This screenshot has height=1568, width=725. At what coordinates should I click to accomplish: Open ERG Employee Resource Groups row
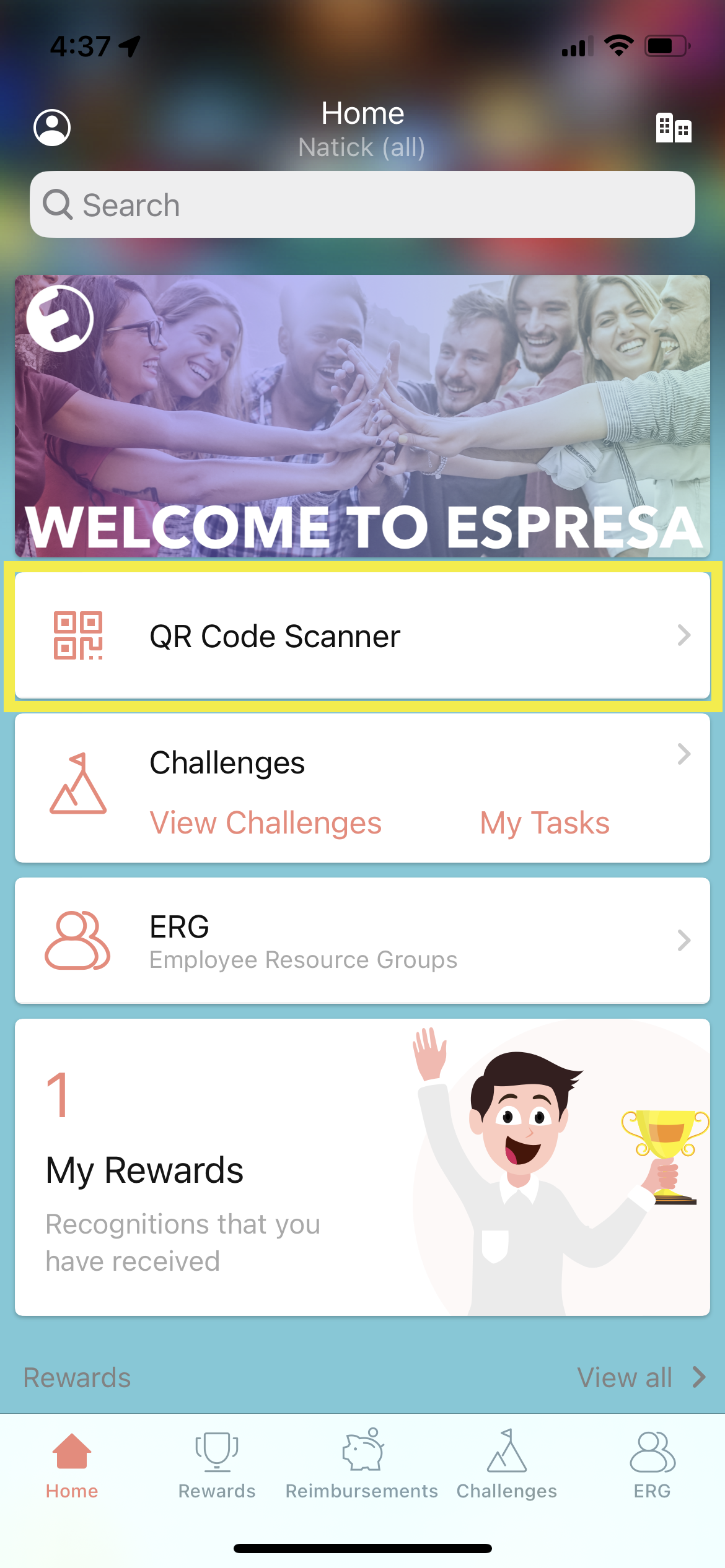(x=362, y=941)
